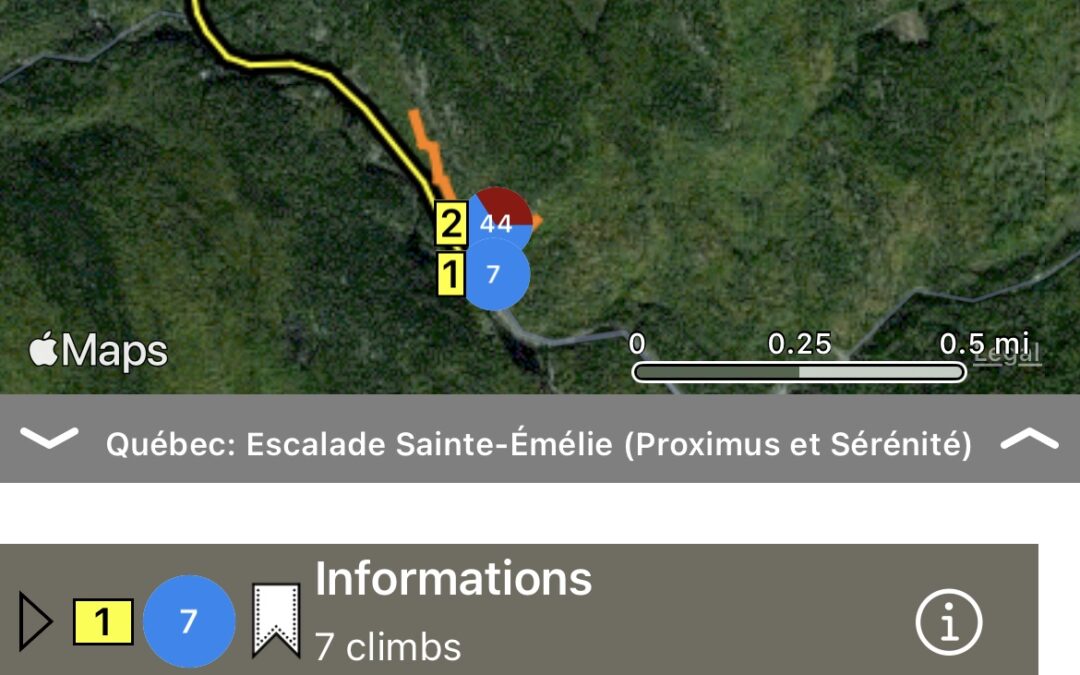Bookmark the Informations sector
The height and width of the screenshot is (675, 1080).
[276, 621]
